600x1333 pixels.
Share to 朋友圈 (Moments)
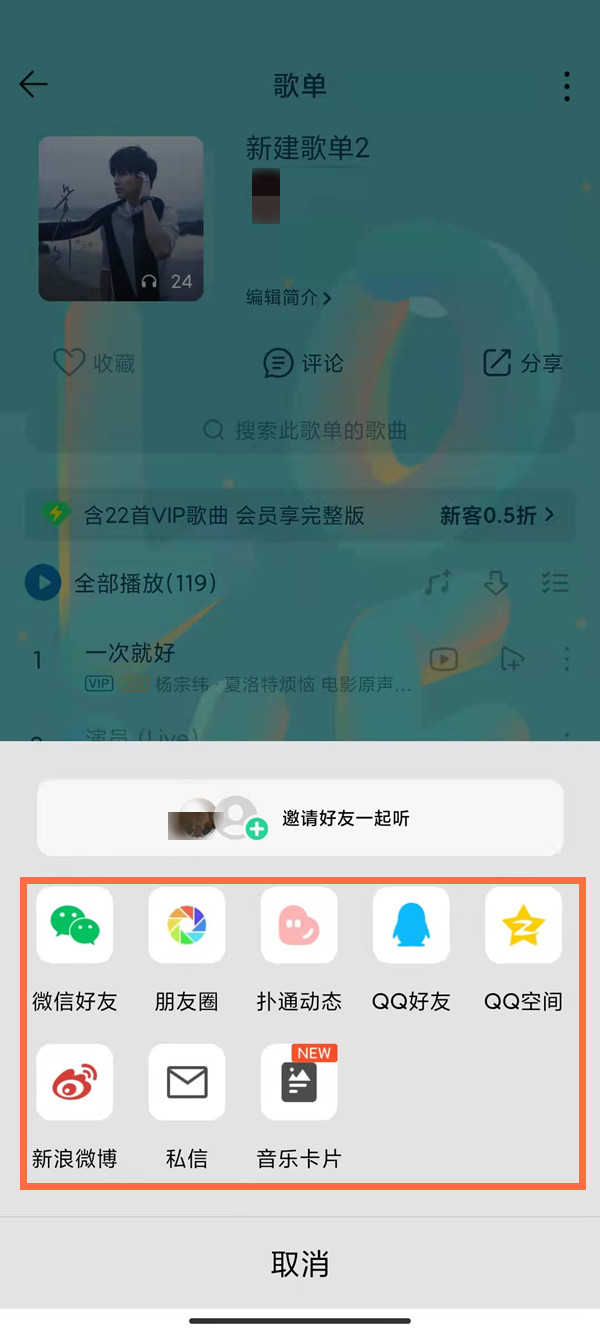(187, 925)
